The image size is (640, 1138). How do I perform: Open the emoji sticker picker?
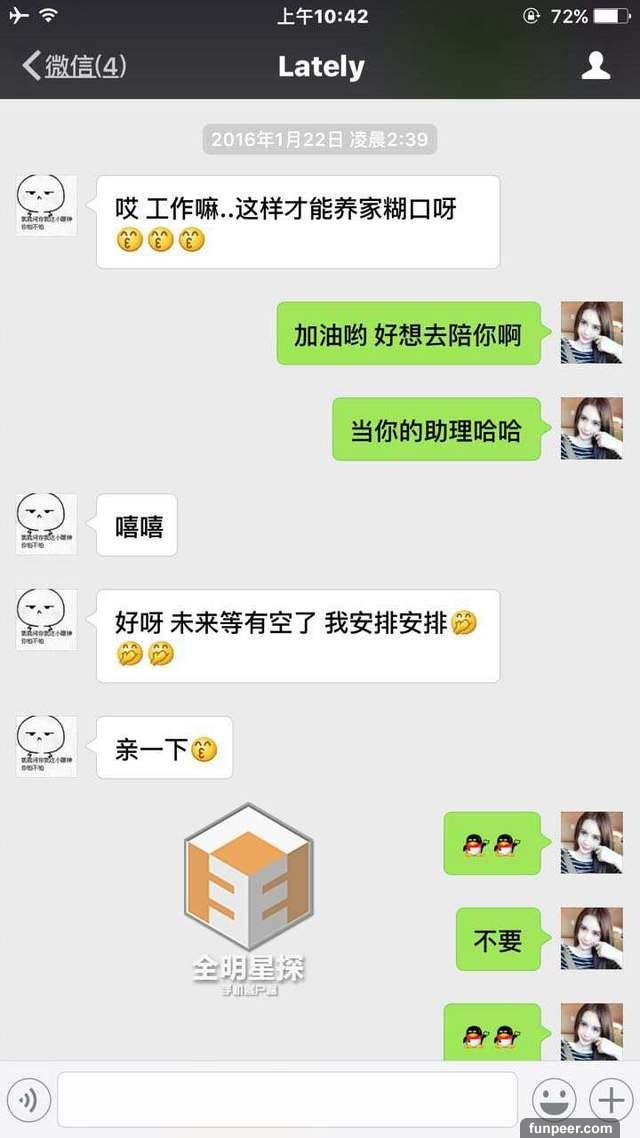click(x=553, y=1100)
